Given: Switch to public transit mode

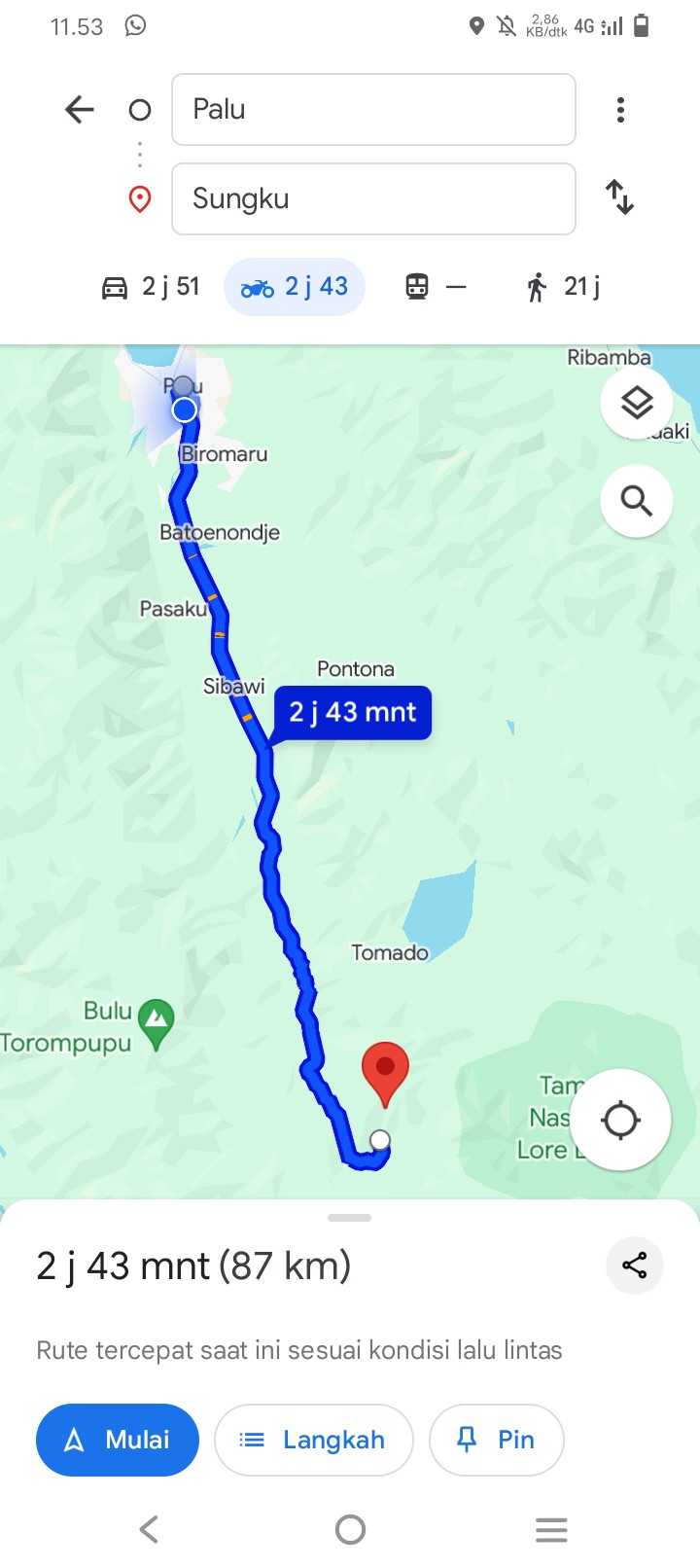Looking at the screenshot, I should pos(436,287).
